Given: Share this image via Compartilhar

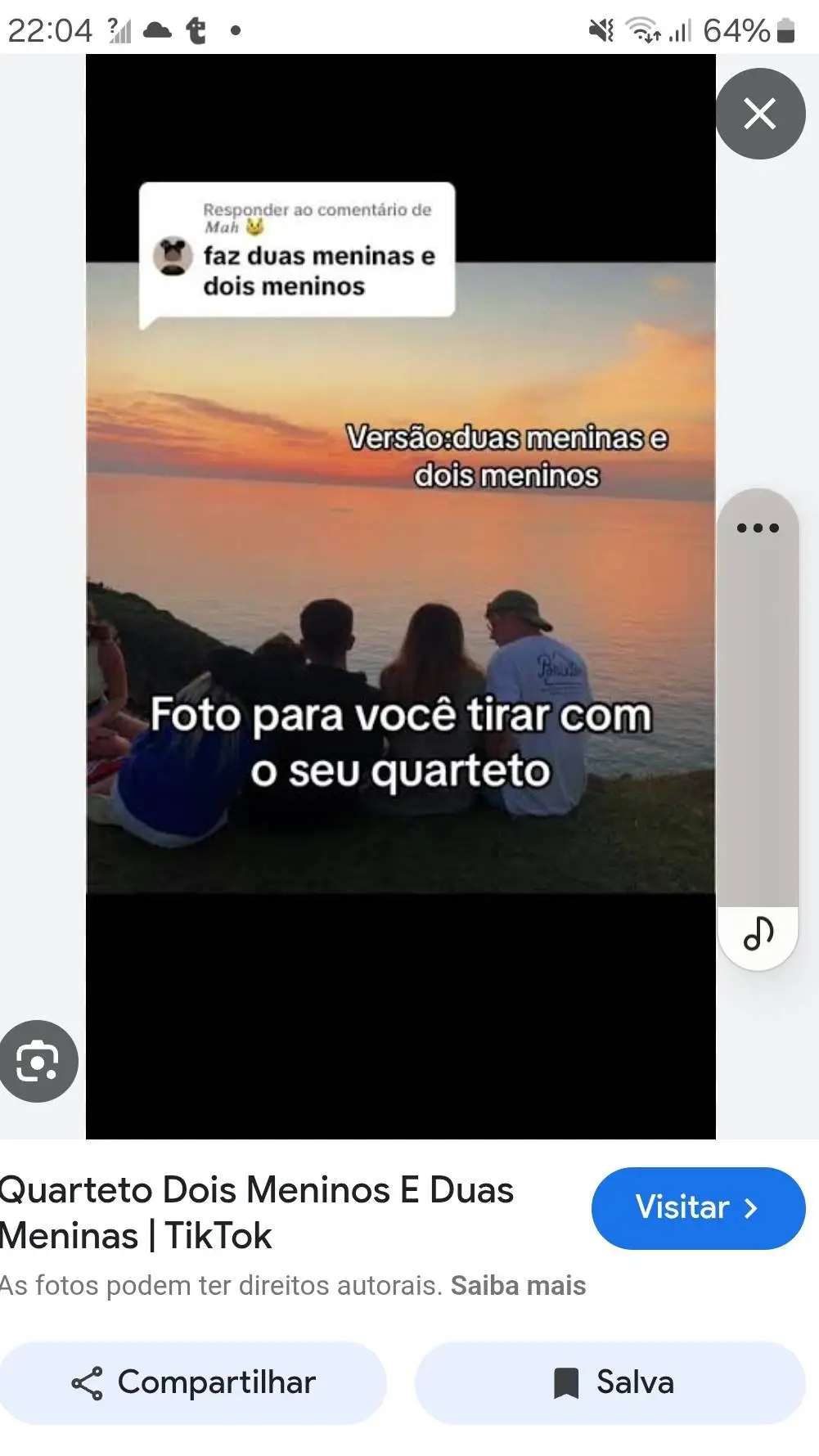Looking at the screenshot, I should (193, 1382).
